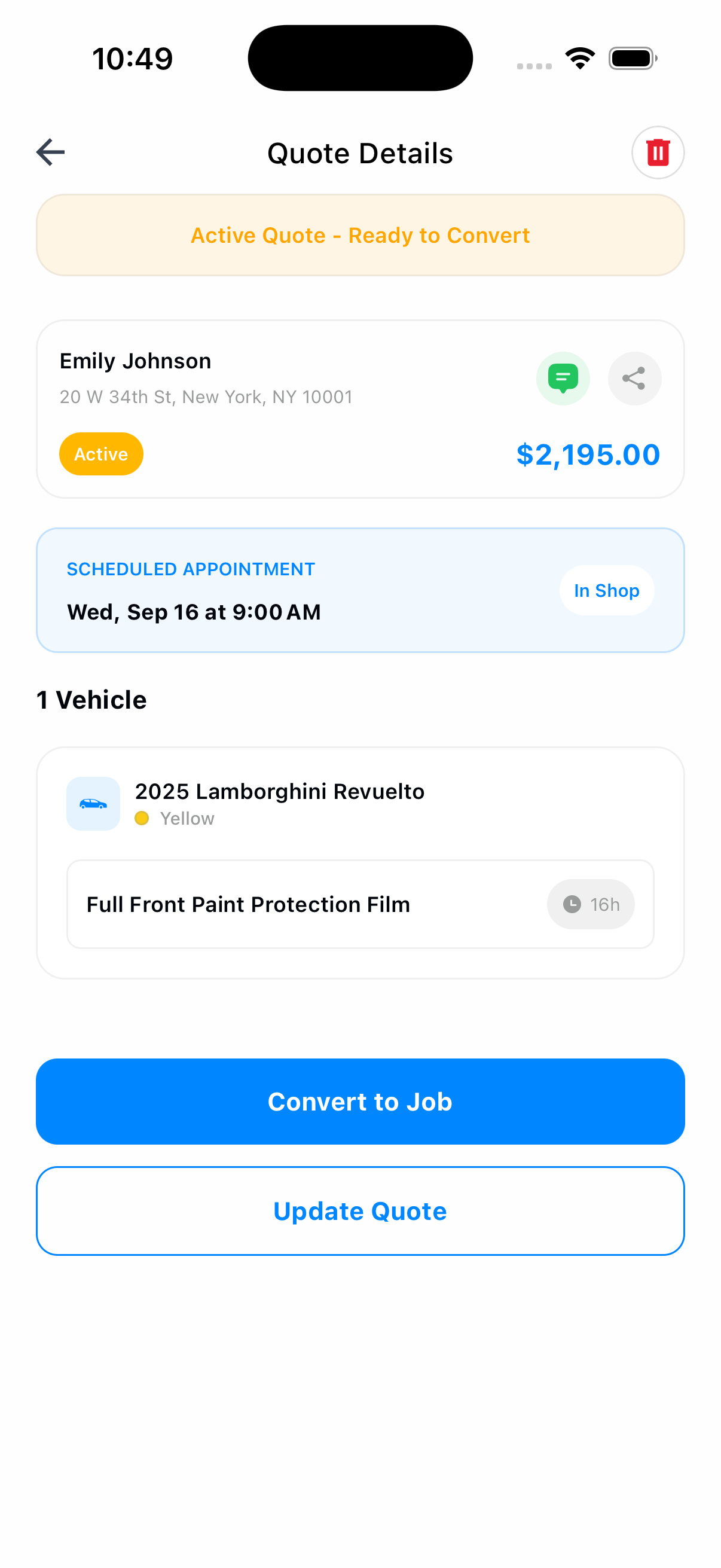Delete this quote with the trash icon
This screenshot has width=721, height=1568.
(x=658, y=152)
